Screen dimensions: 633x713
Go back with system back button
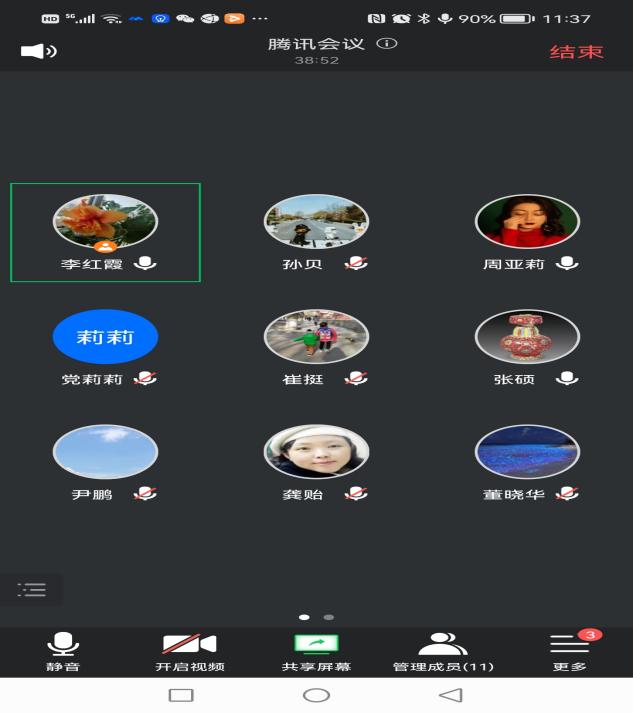(x=451, y=695)
